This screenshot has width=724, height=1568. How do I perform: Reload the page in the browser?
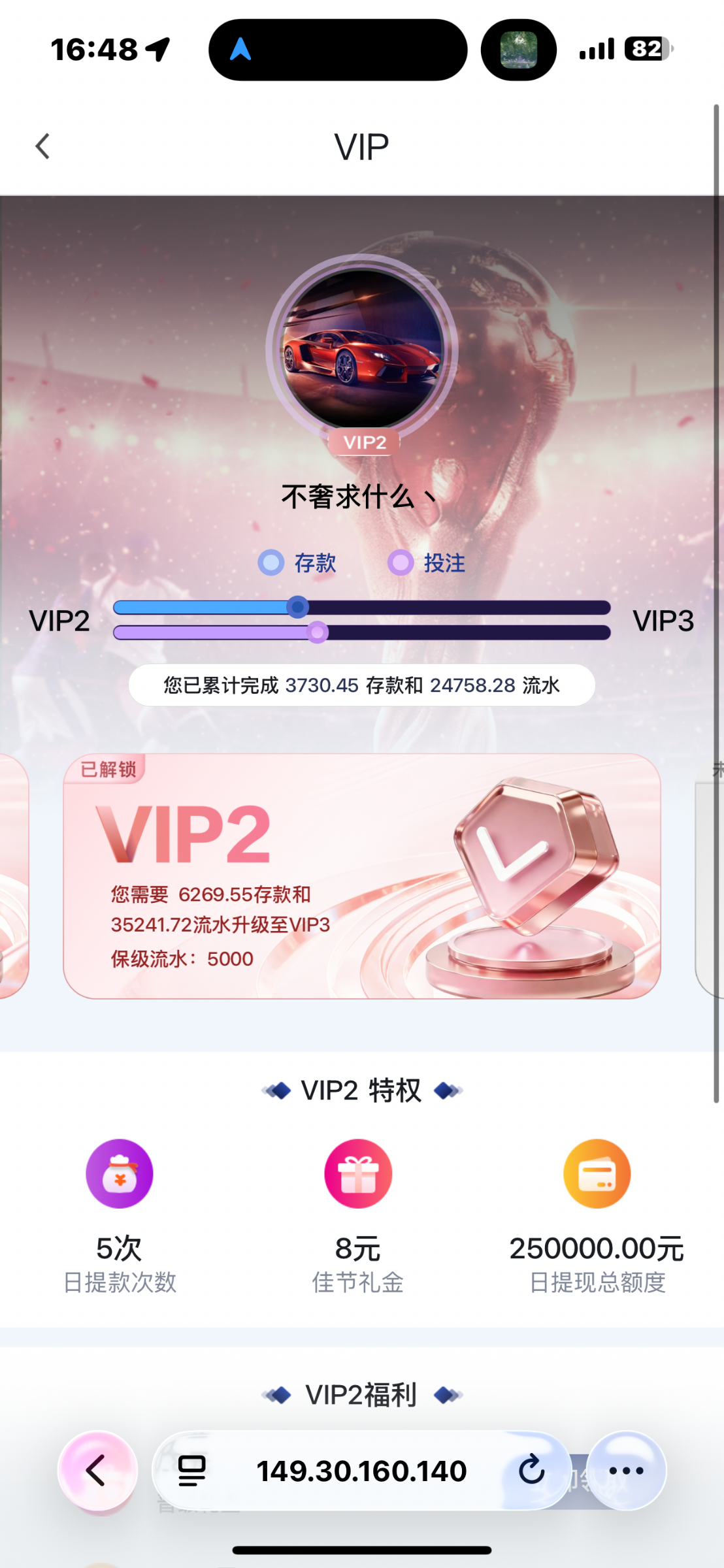(x=531, y=1471)
